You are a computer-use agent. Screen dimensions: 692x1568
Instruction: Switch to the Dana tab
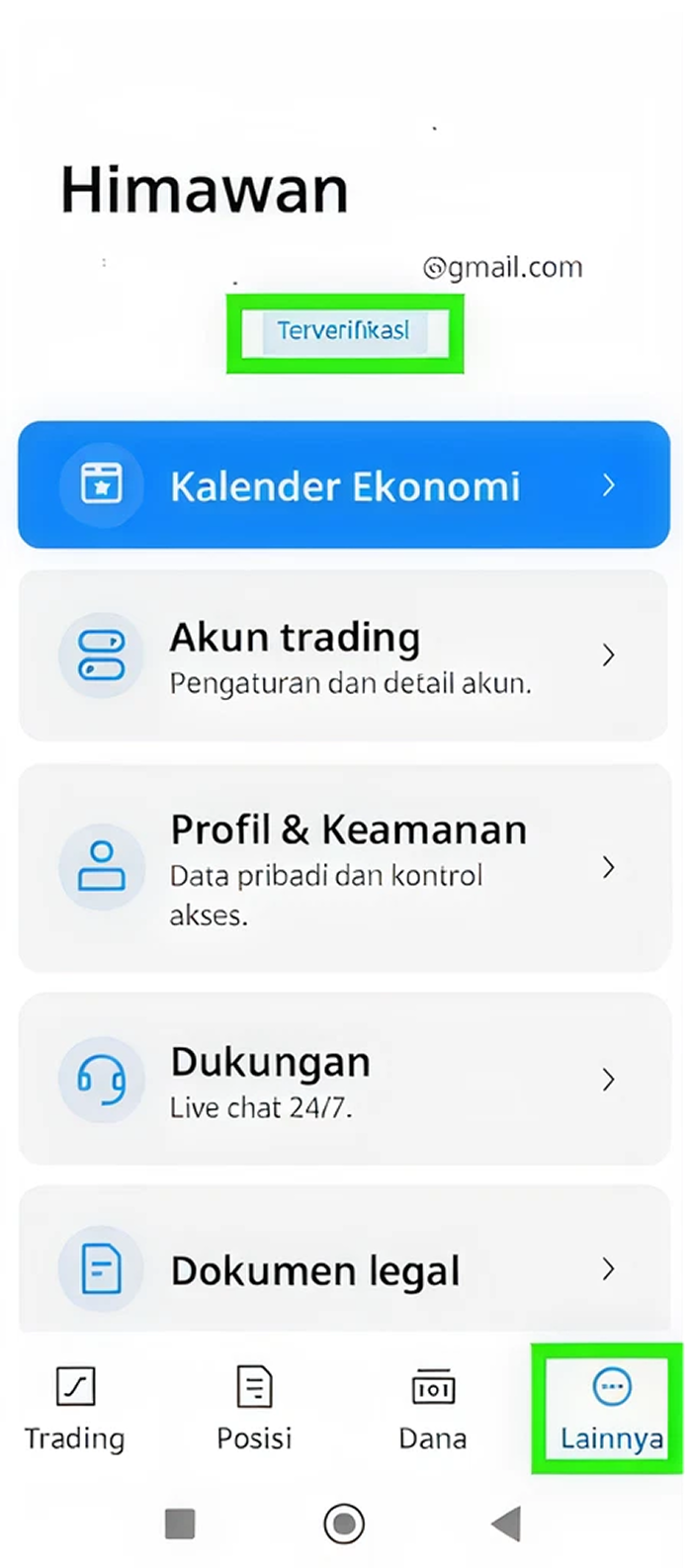(x=433, y=1409)
